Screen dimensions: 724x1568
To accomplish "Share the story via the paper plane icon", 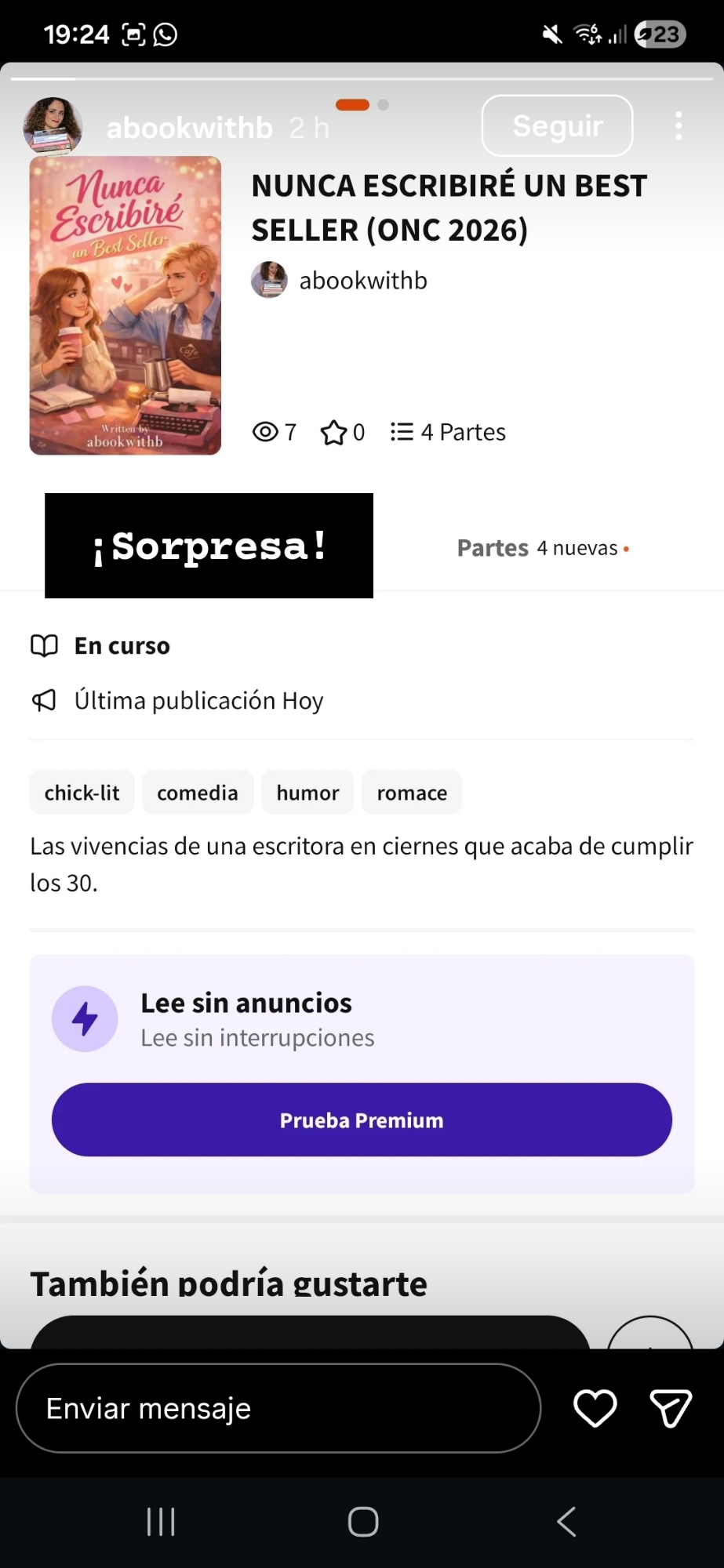I will tap(671, 1408).
